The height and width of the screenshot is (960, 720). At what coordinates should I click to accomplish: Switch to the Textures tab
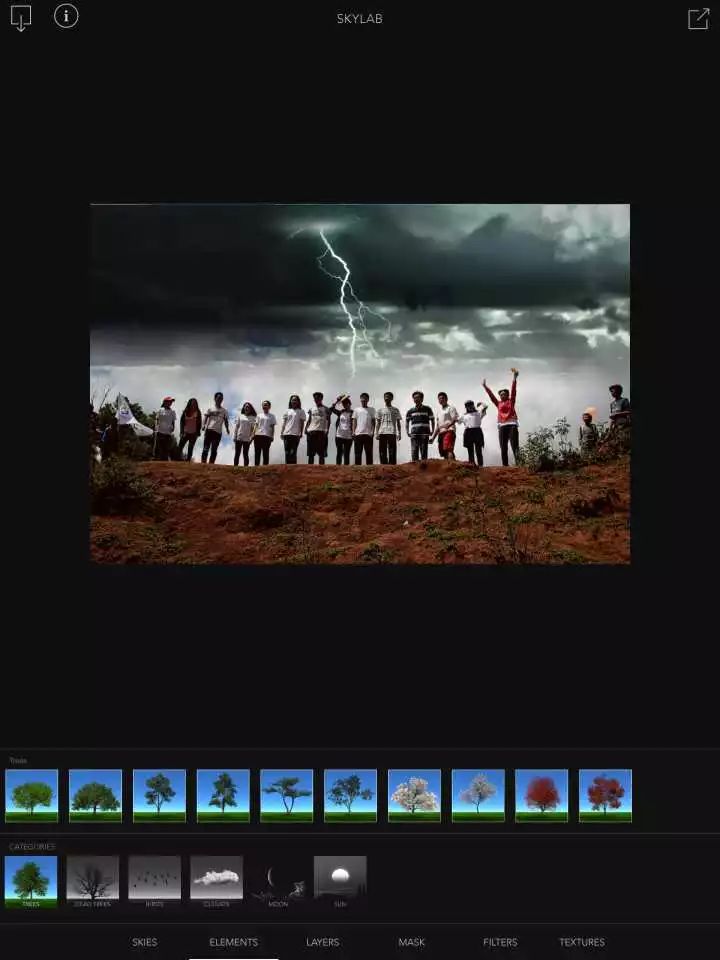coord(582,942)
